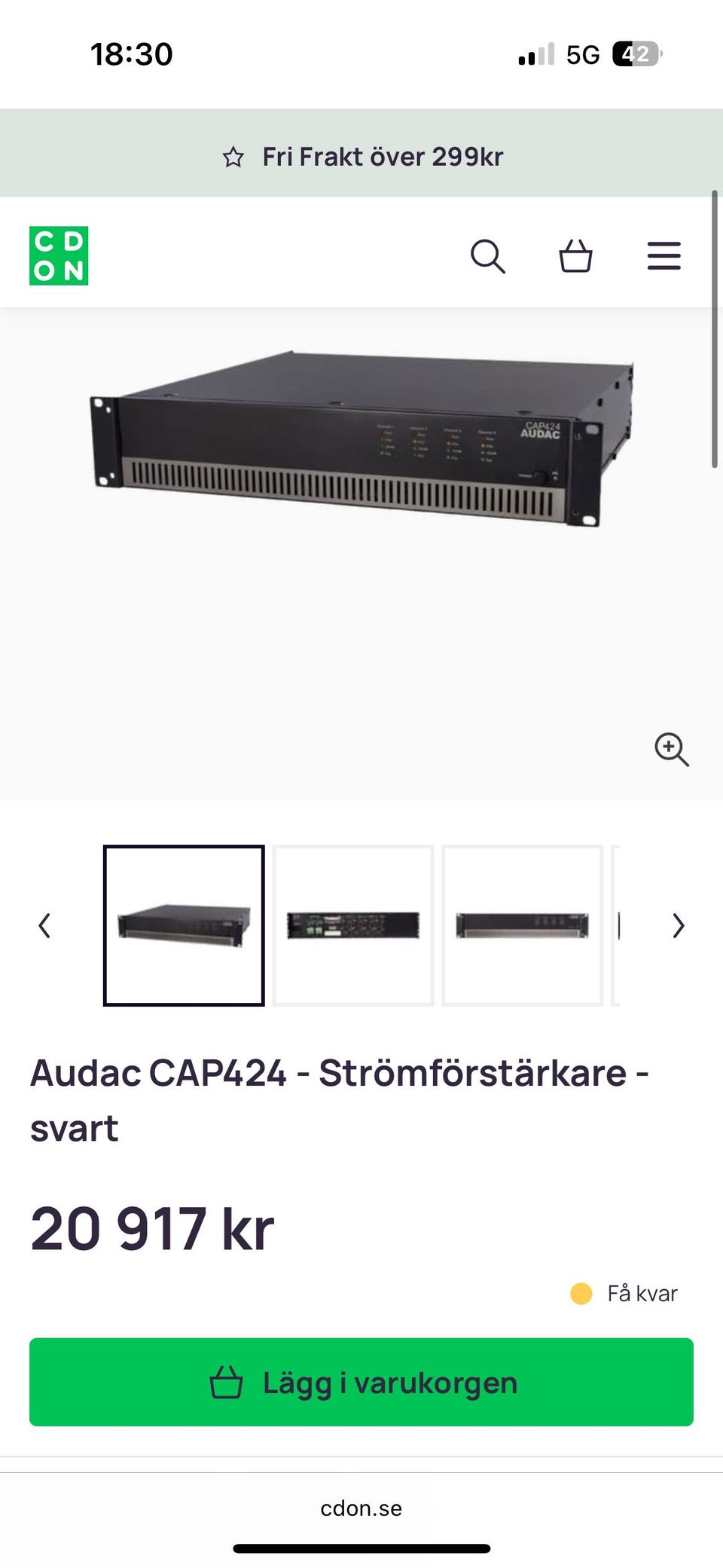This screenshot has height=1568, width=723.
Task: Open the hamburger navigation menu
Action: (664, 256)
